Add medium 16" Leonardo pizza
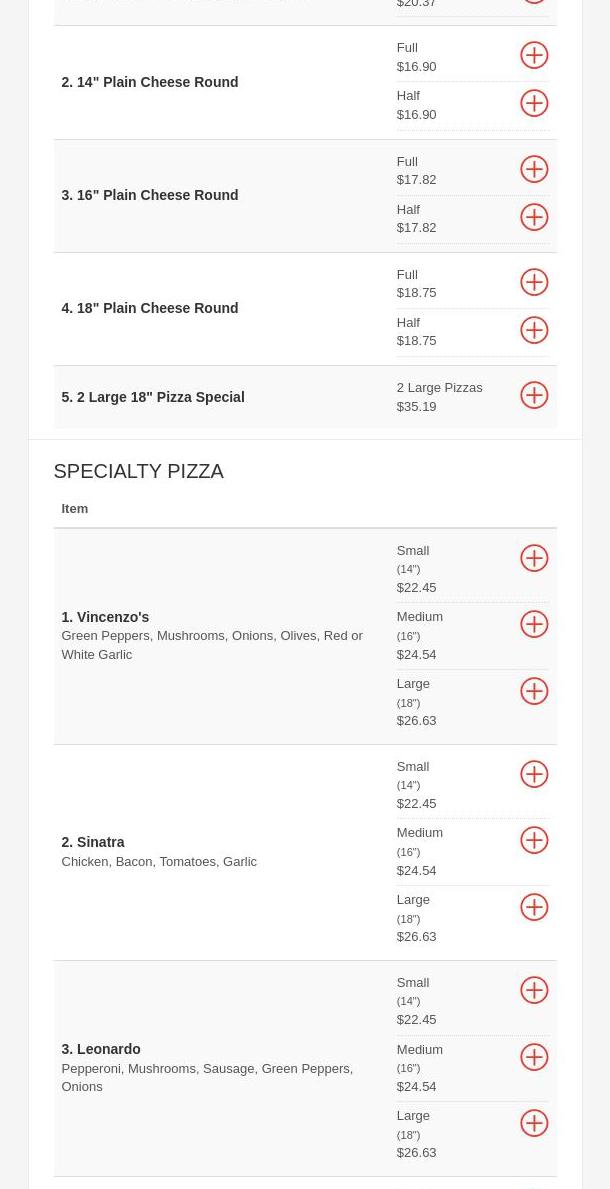 click(x=534, y=1057)
